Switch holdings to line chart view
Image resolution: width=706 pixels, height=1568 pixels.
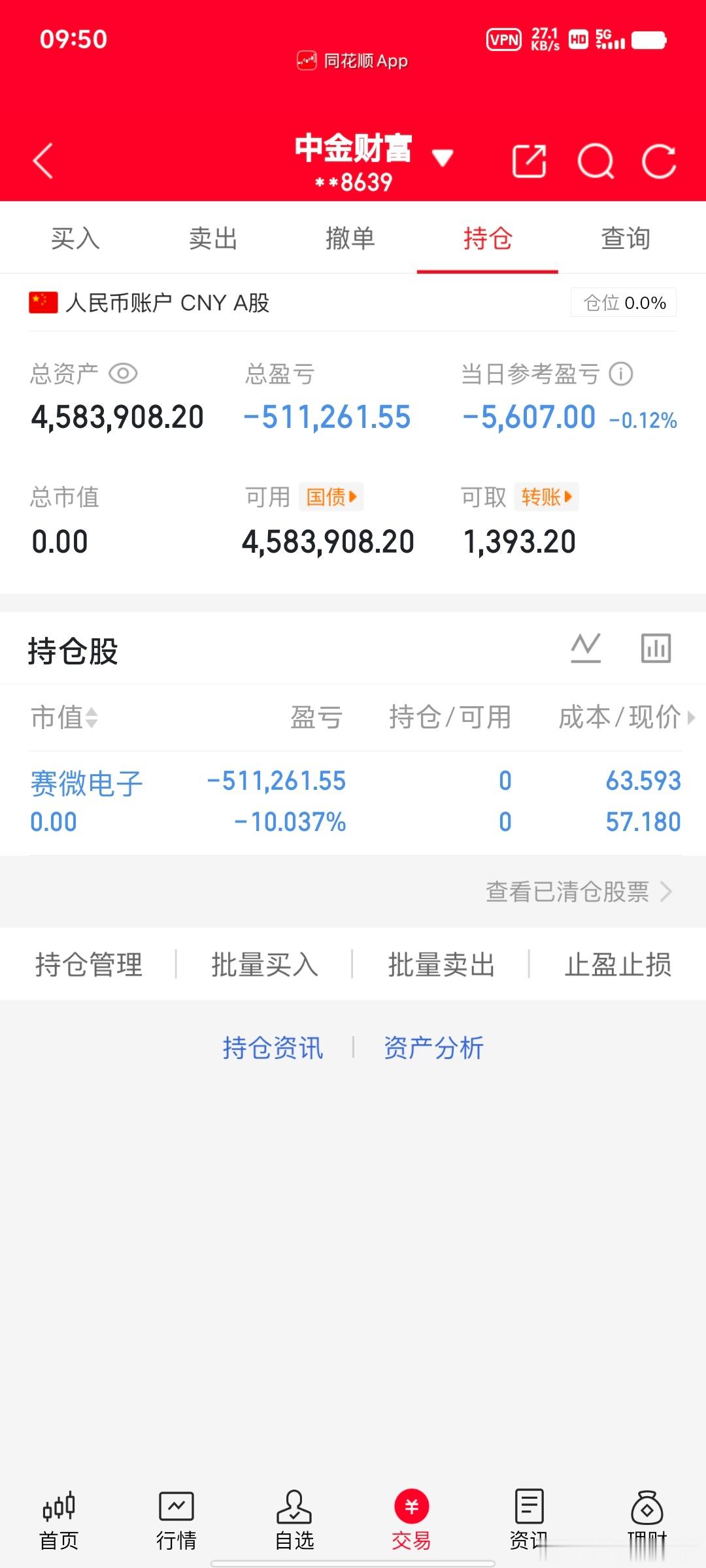(x=586, y=647)
